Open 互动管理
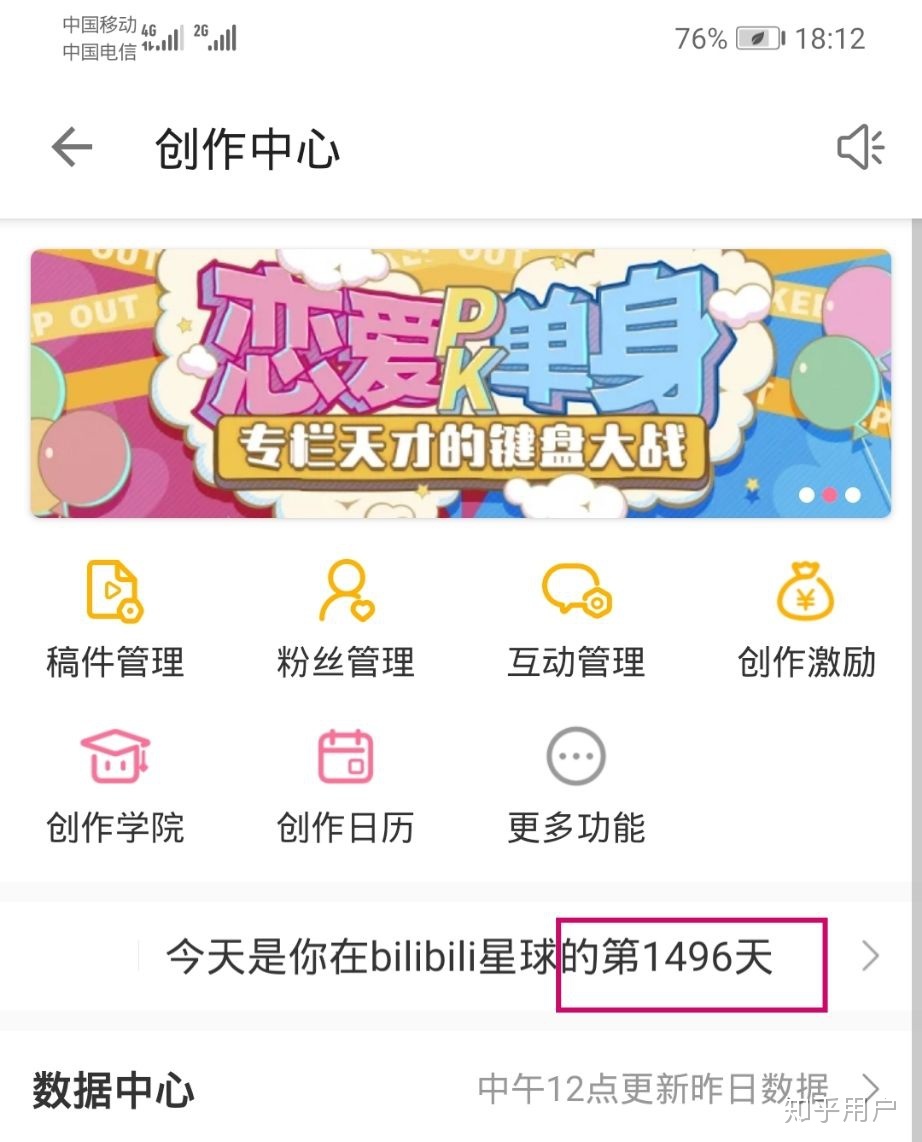Image resolution: width=922 pixels, height=1142 pixels. click(576, 619)
